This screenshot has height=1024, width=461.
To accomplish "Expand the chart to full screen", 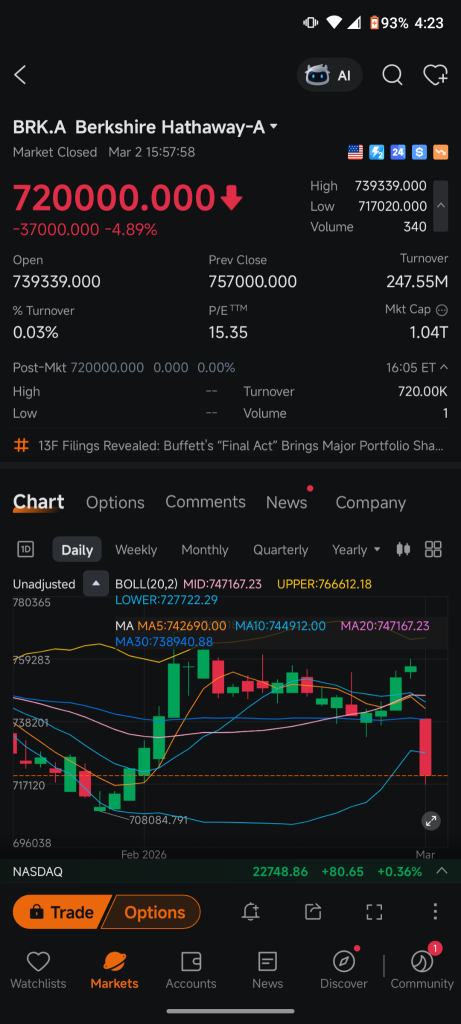I will [431, 822].
